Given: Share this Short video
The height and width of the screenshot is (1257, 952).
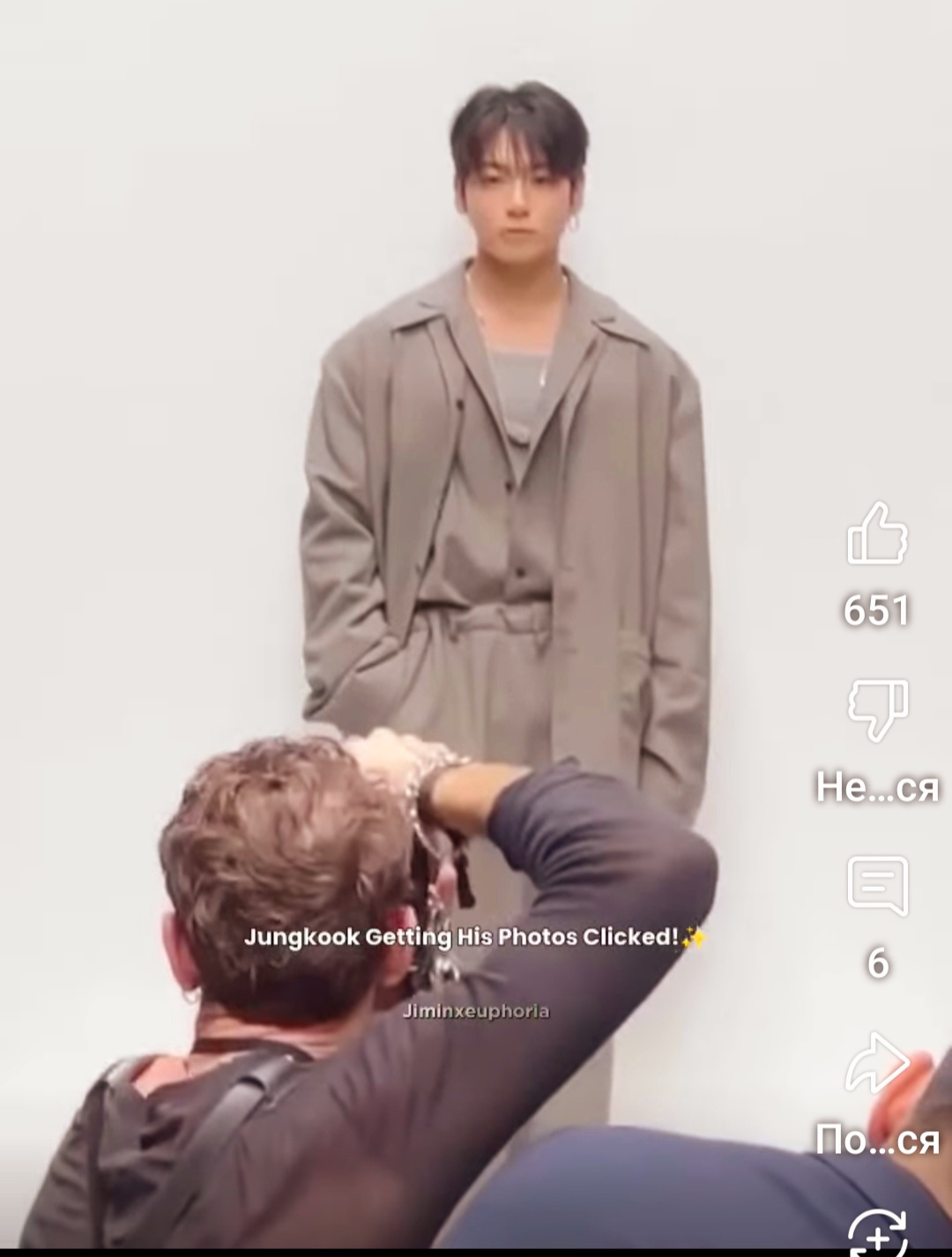Looking at the screenshot, I should [876, 1063].
